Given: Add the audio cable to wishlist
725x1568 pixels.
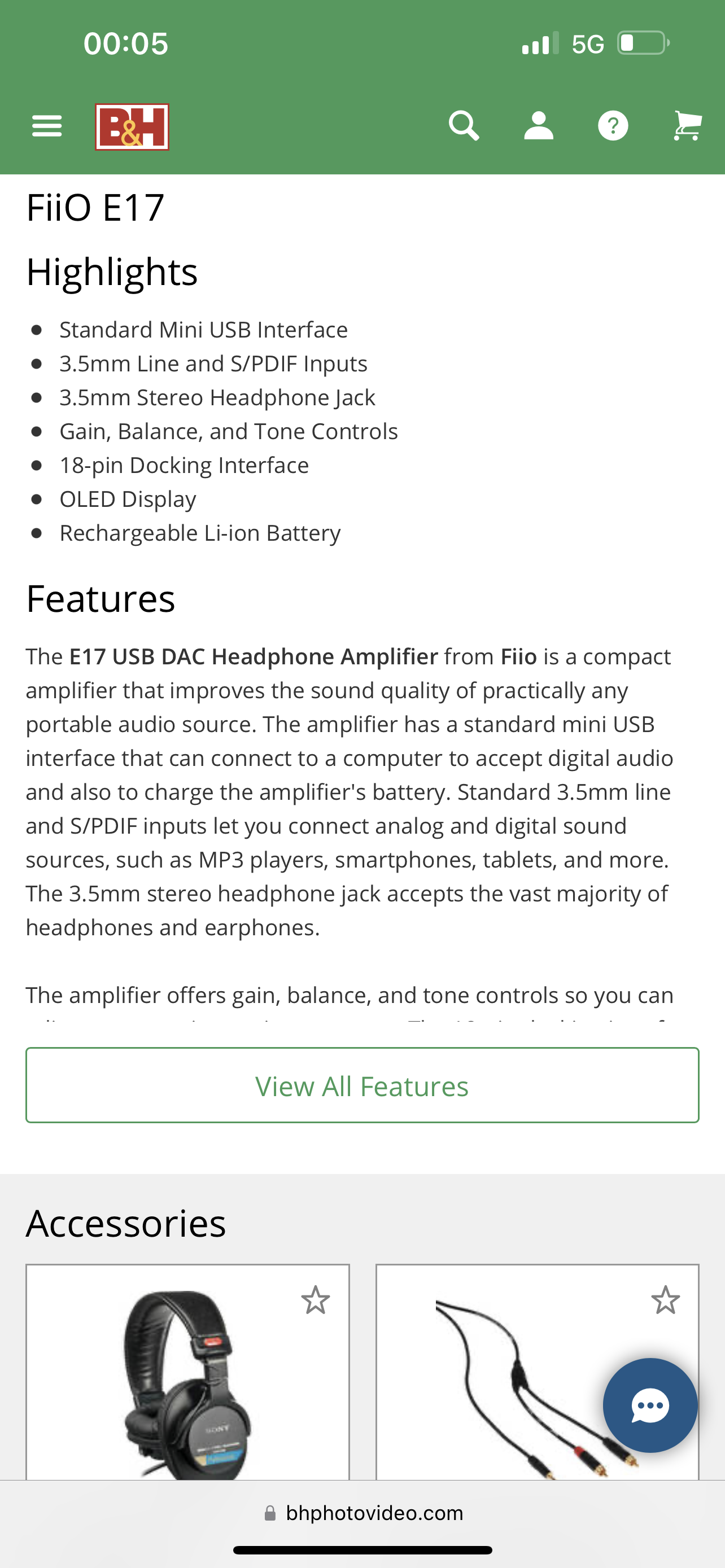Looking at the screenshot, I should click(x=665, y=1300).
